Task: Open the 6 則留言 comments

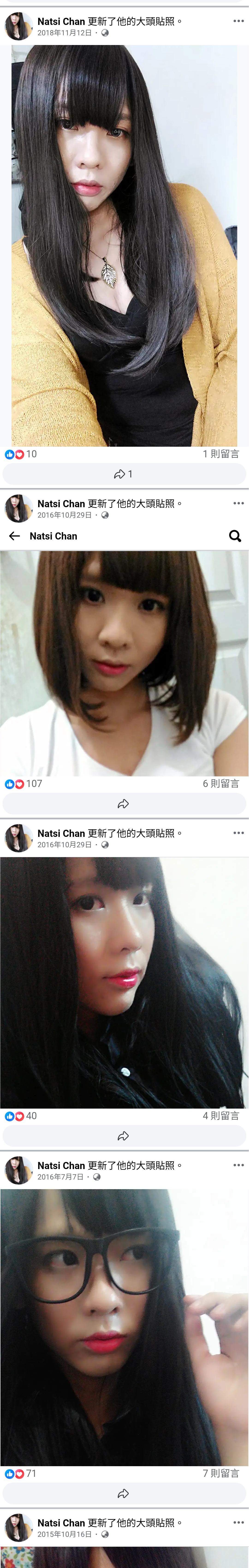Action: click(x=220, y=783)
